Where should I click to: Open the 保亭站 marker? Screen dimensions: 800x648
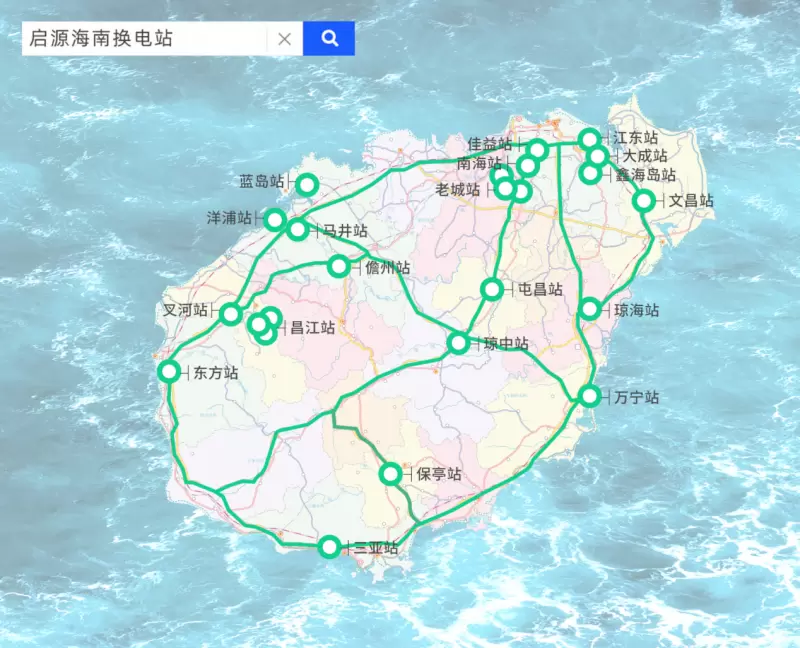pyautogui.click(x=391, y=474)
